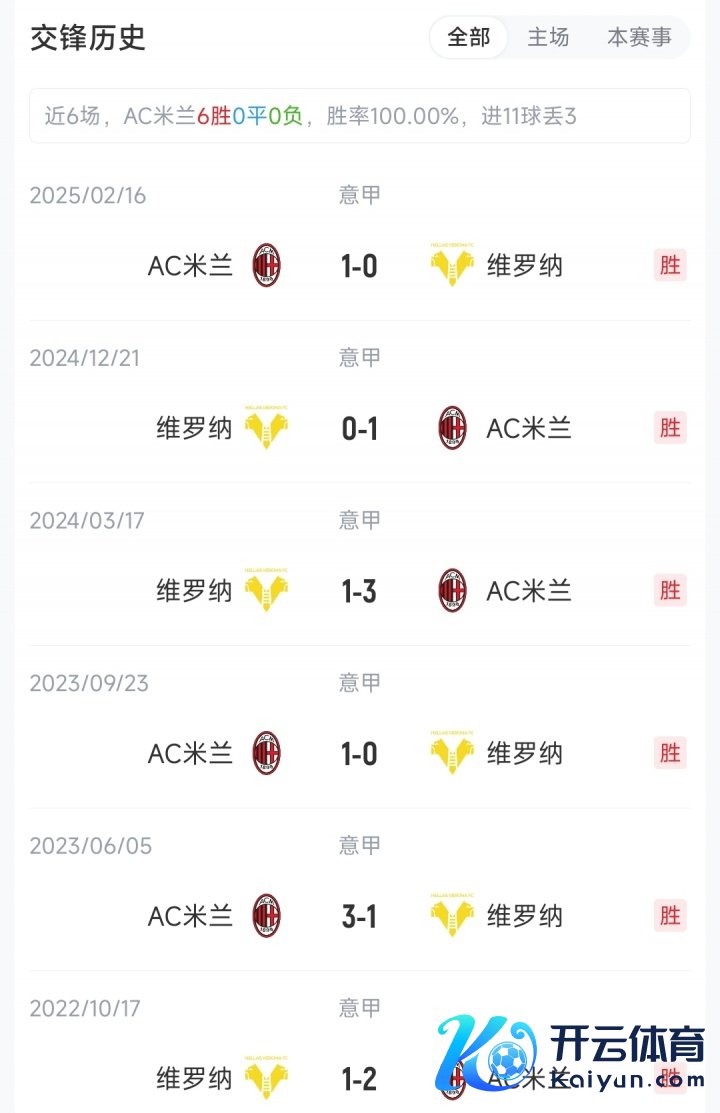Open the 2022/10/17 维罗纳 1-2 match
This screenshot has height=1113, width=720.
coord(359,1078)
